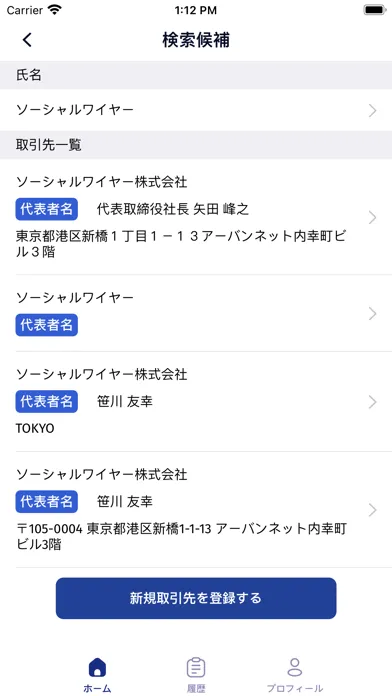Image resolution: width=392 pixels, height=696 pixels.
Task: Open the ソーシャルワイヤー株式会社 entry located in TOKYO
Action: click(x=196, y=402)
